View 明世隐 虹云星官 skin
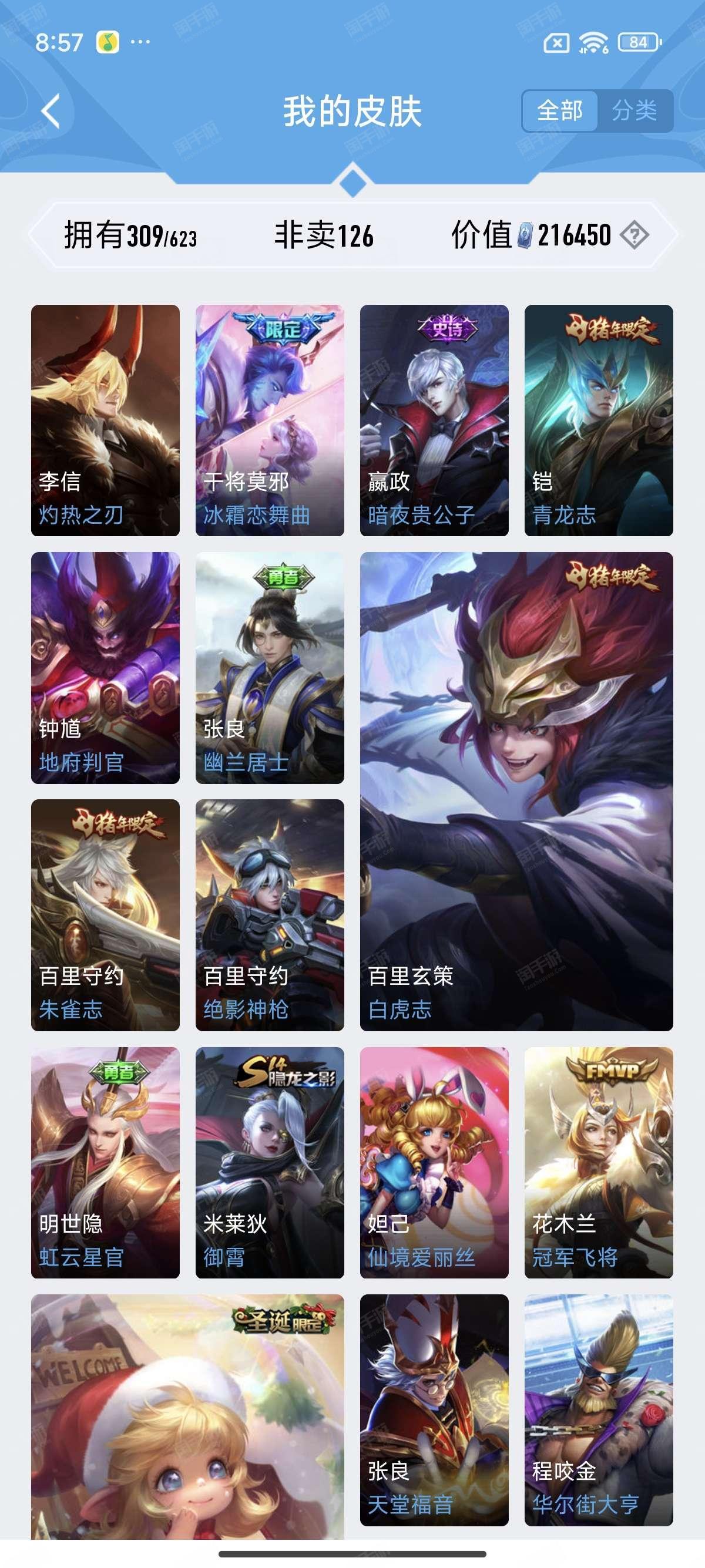Image resolution: width=705 pixels, height=1568 pixels. click(105, 1163)
